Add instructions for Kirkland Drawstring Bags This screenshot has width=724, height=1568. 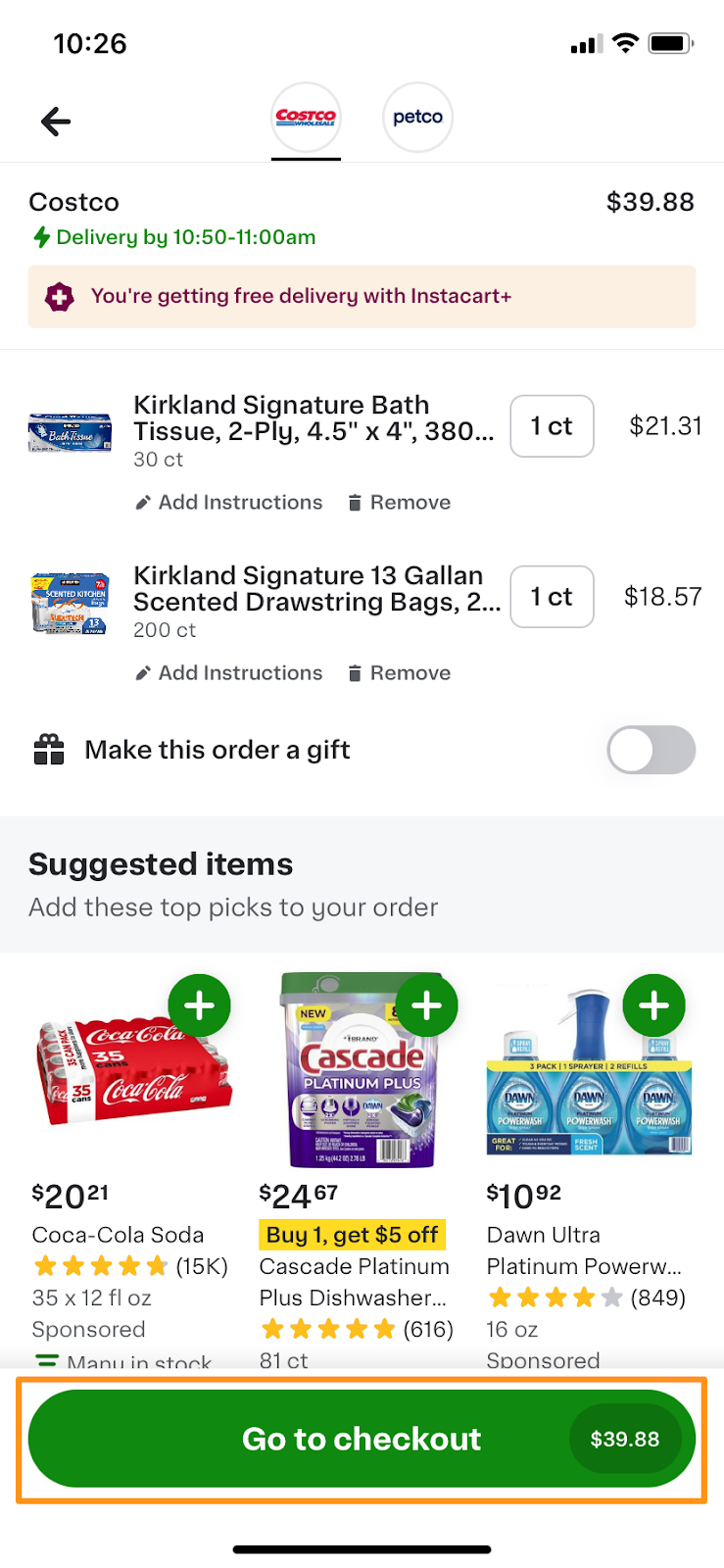coord(229,673)
